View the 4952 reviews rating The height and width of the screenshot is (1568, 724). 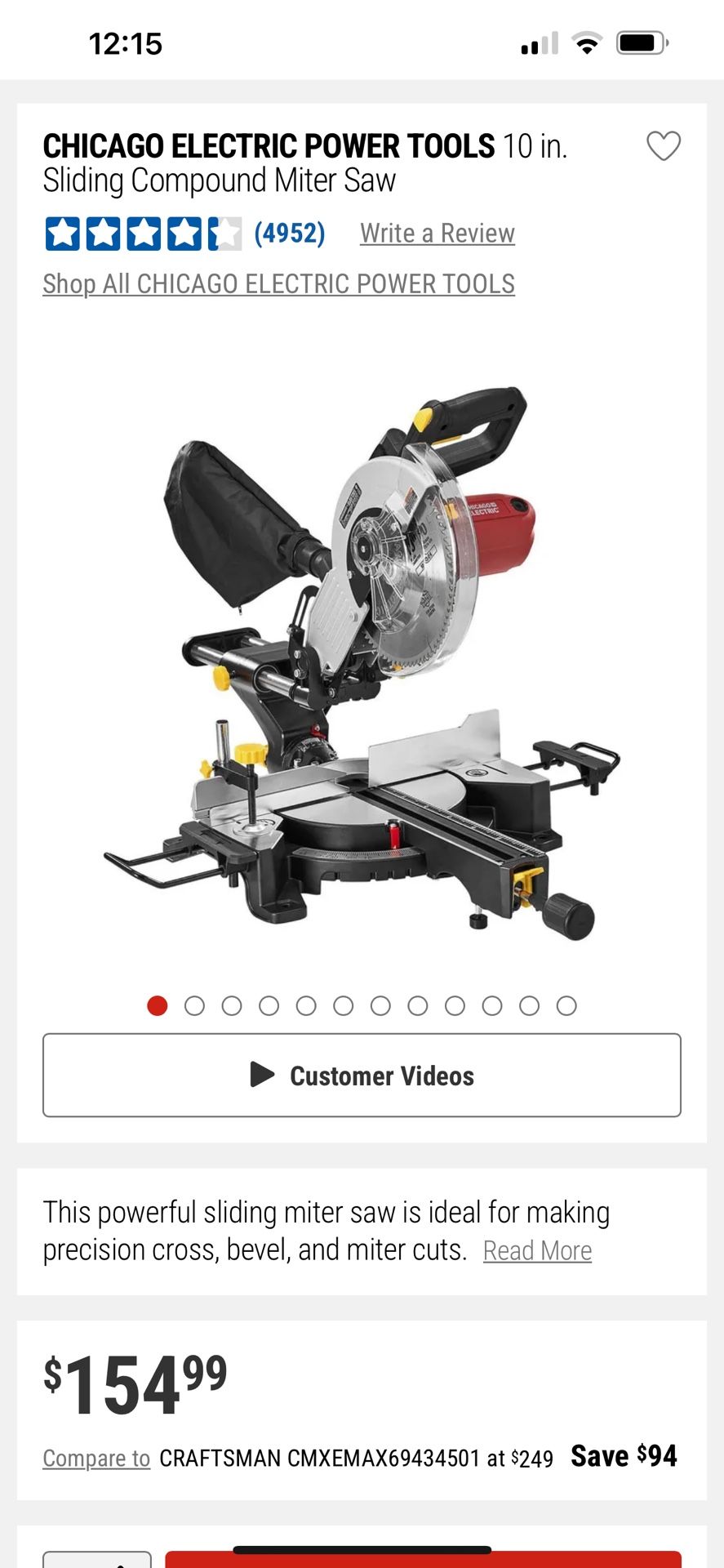289,234
